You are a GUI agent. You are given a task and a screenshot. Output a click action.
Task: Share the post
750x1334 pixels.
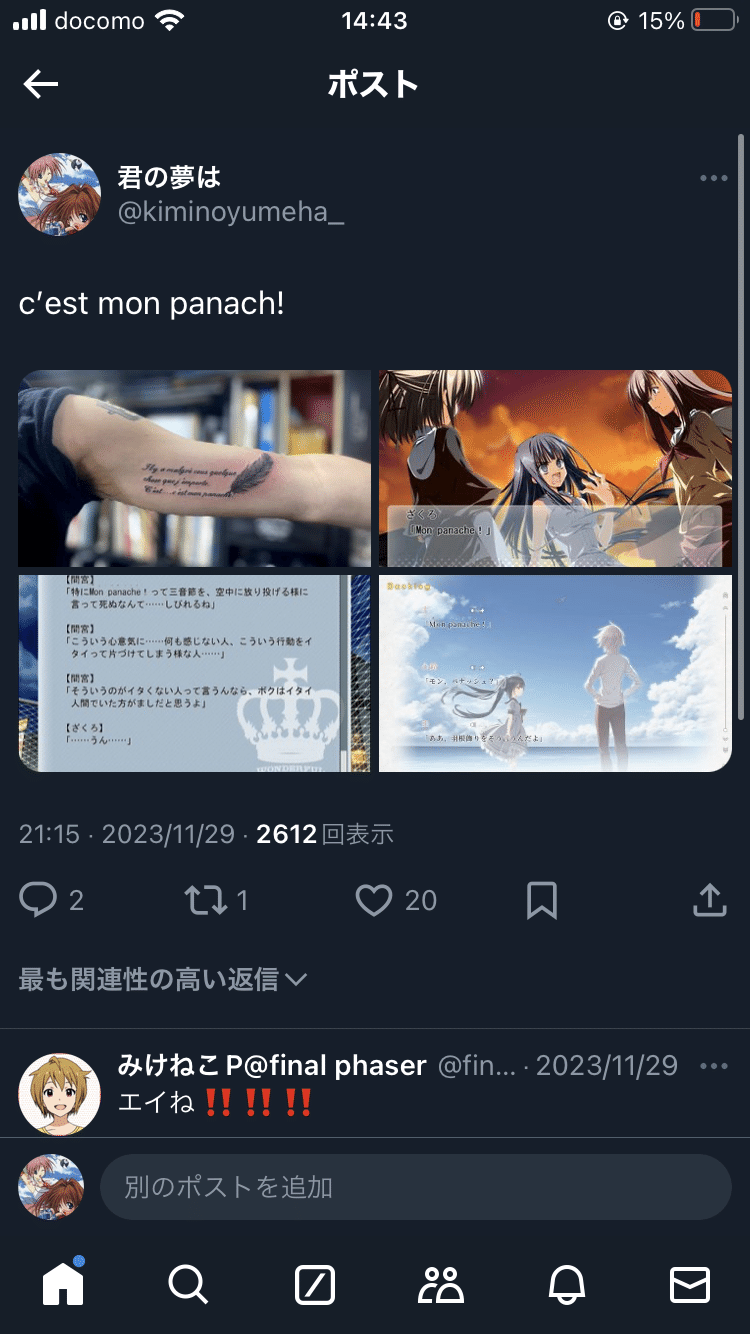tap(709, 900)
